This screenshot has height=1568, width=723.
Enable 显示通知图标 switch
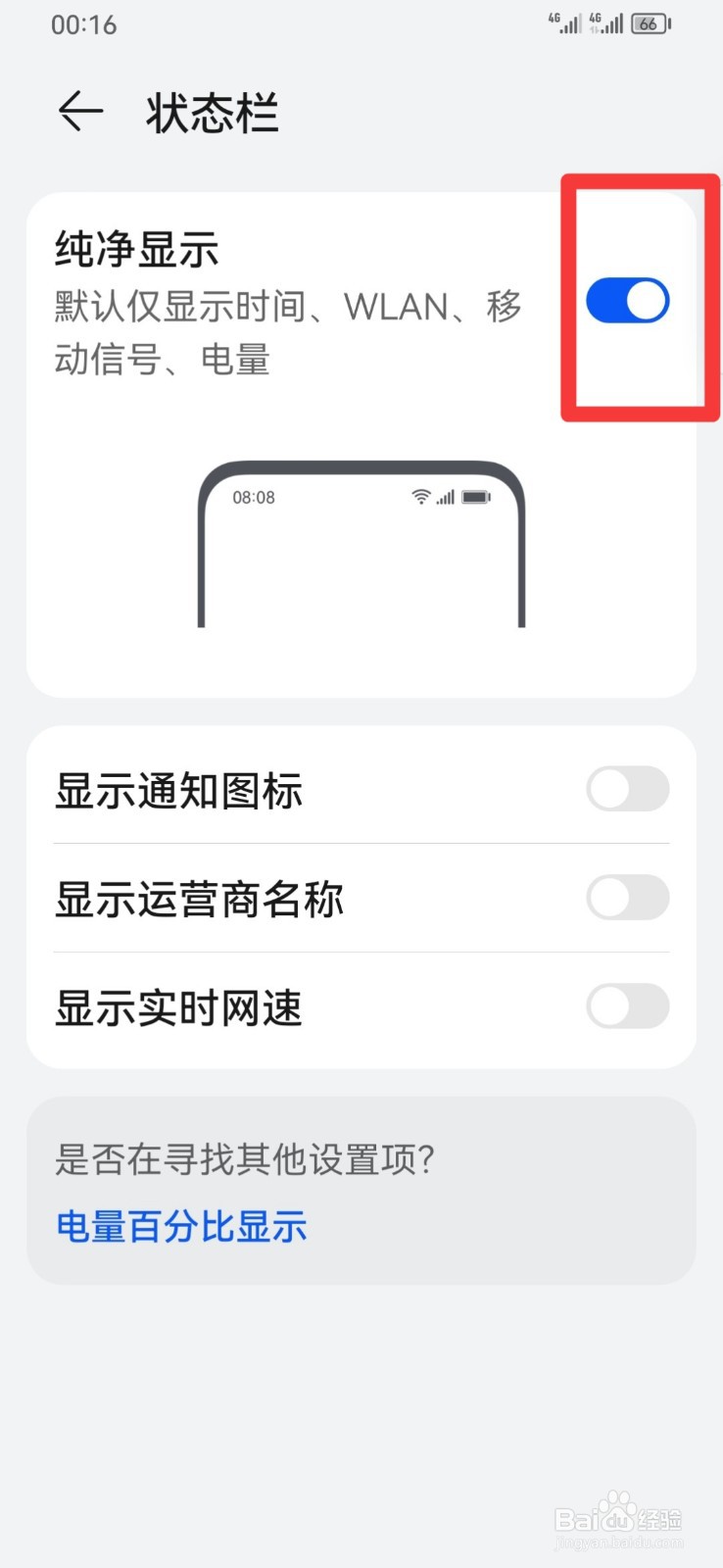(627, 789)
